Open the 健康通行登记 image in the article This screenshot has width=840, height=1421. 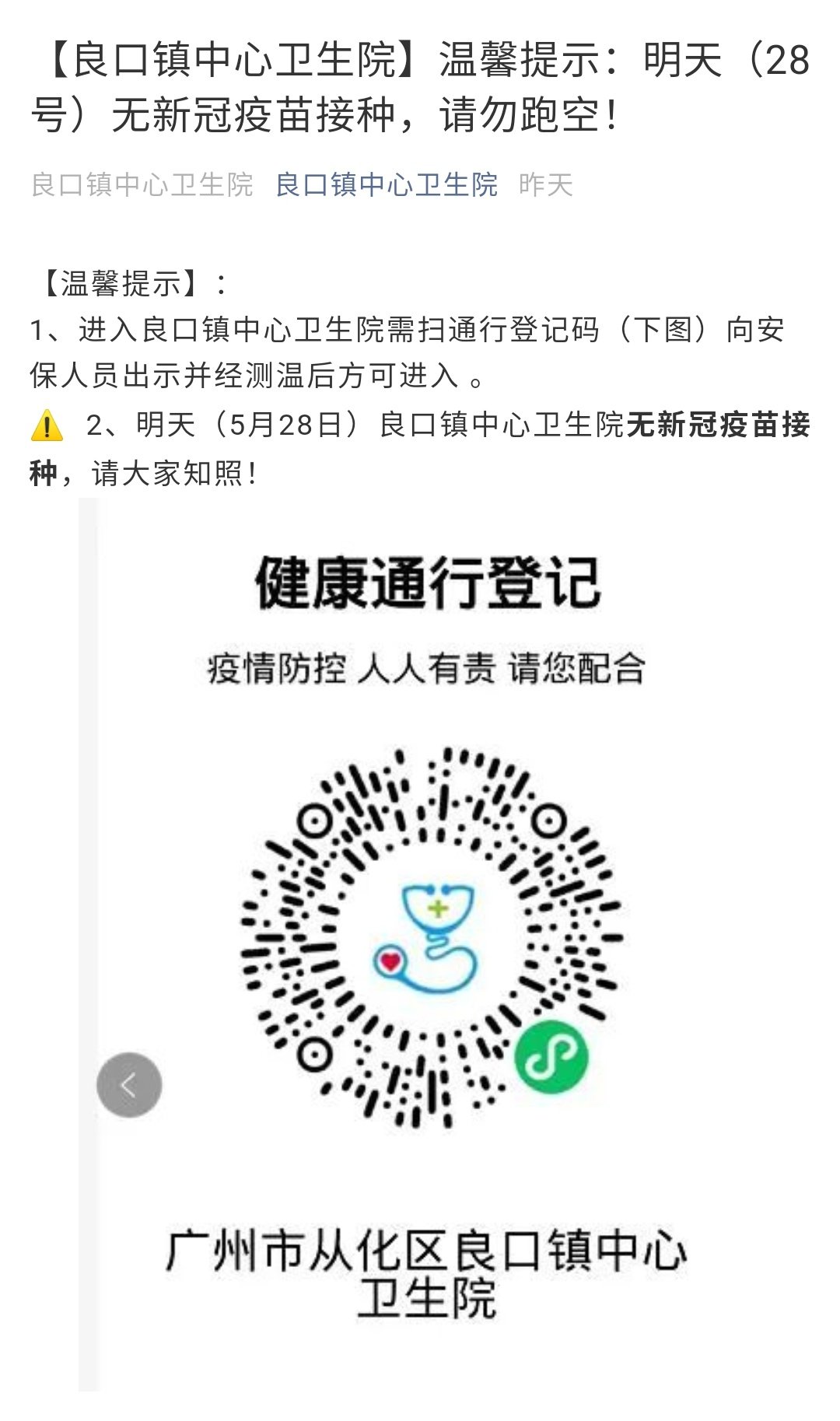426,941
